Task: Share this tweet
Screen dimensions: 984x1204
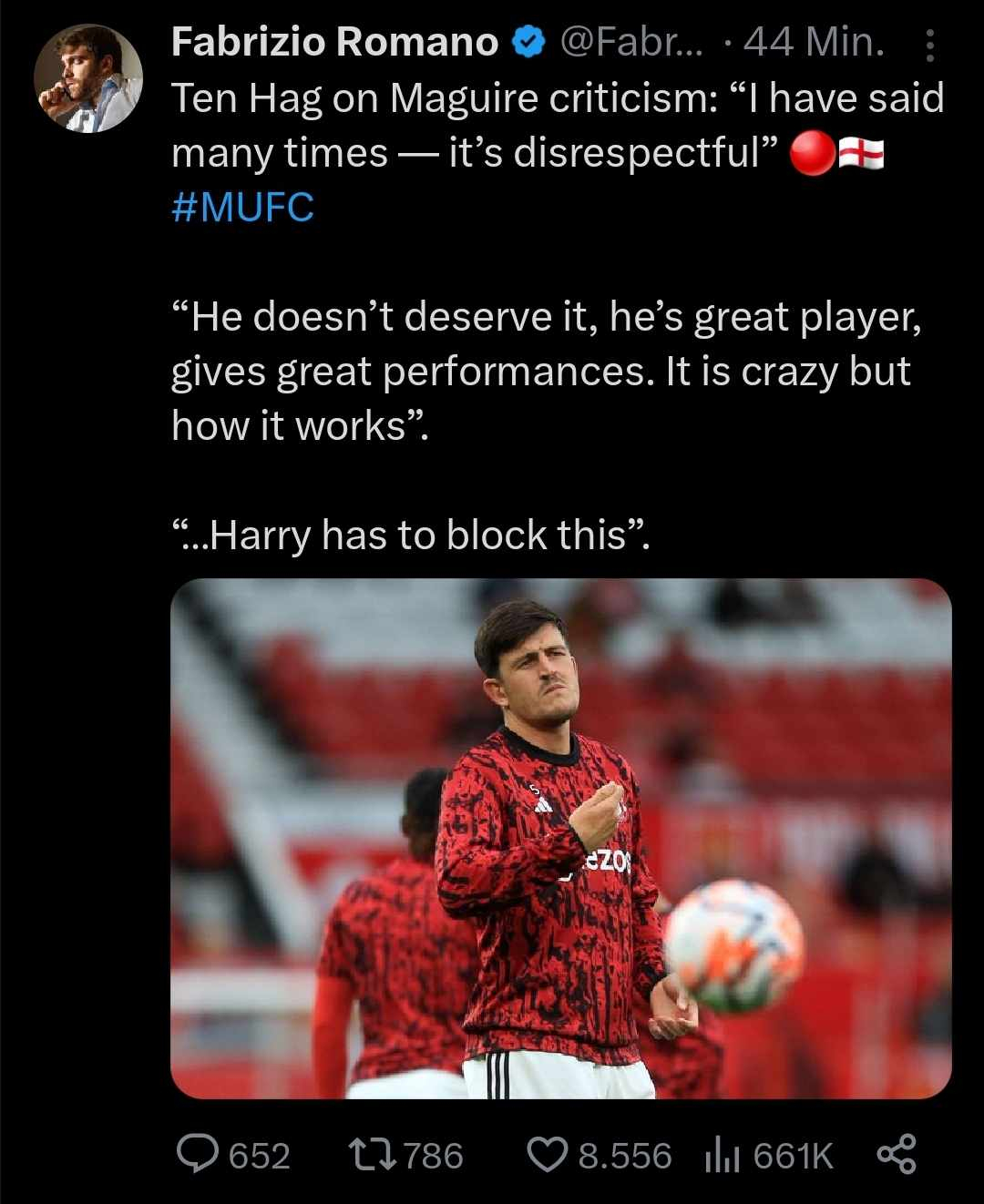Action: [896, 1154]
